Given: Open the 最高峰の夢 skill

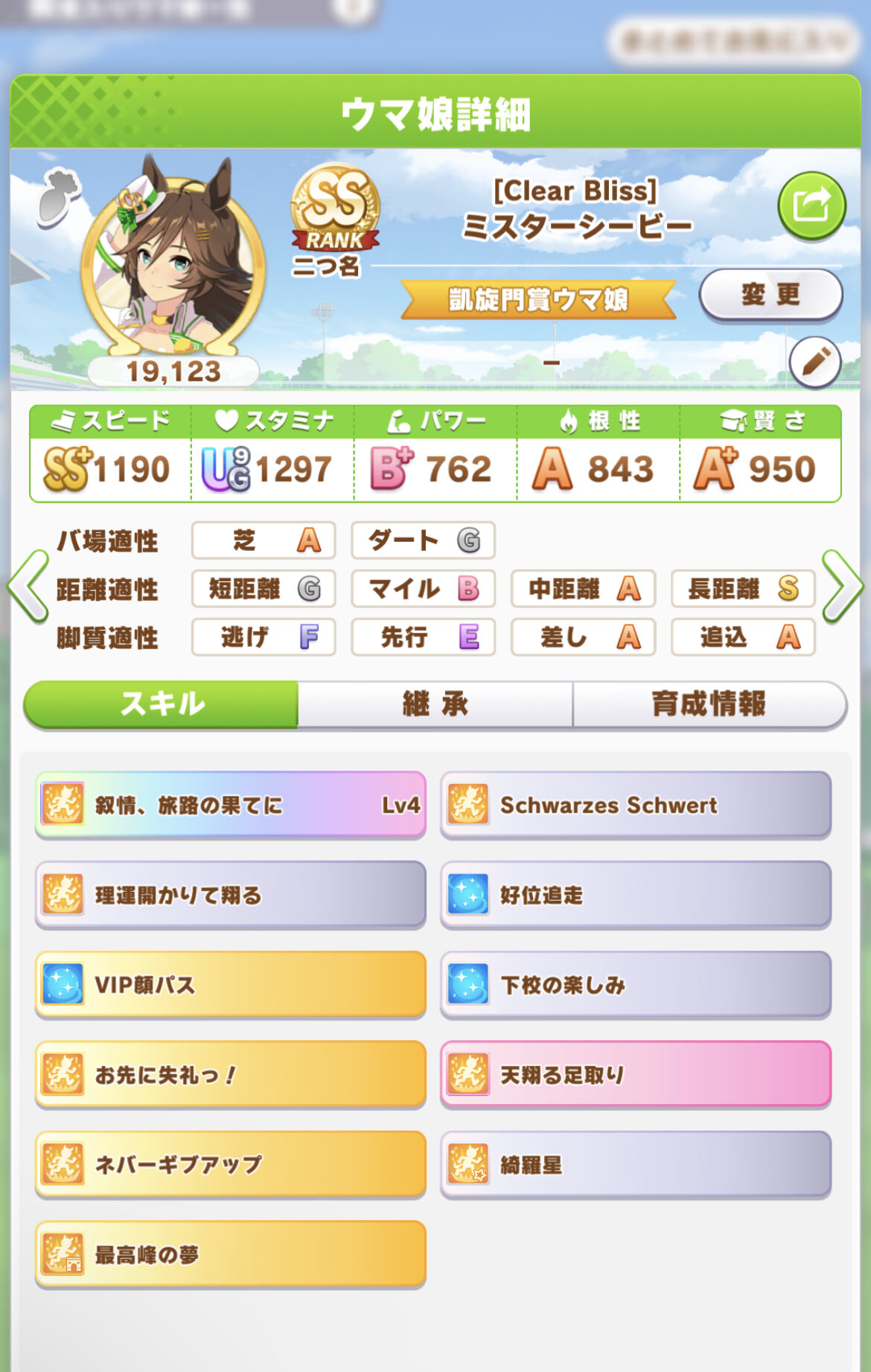Looking at the screenshot, I should tap(231, 1254).
